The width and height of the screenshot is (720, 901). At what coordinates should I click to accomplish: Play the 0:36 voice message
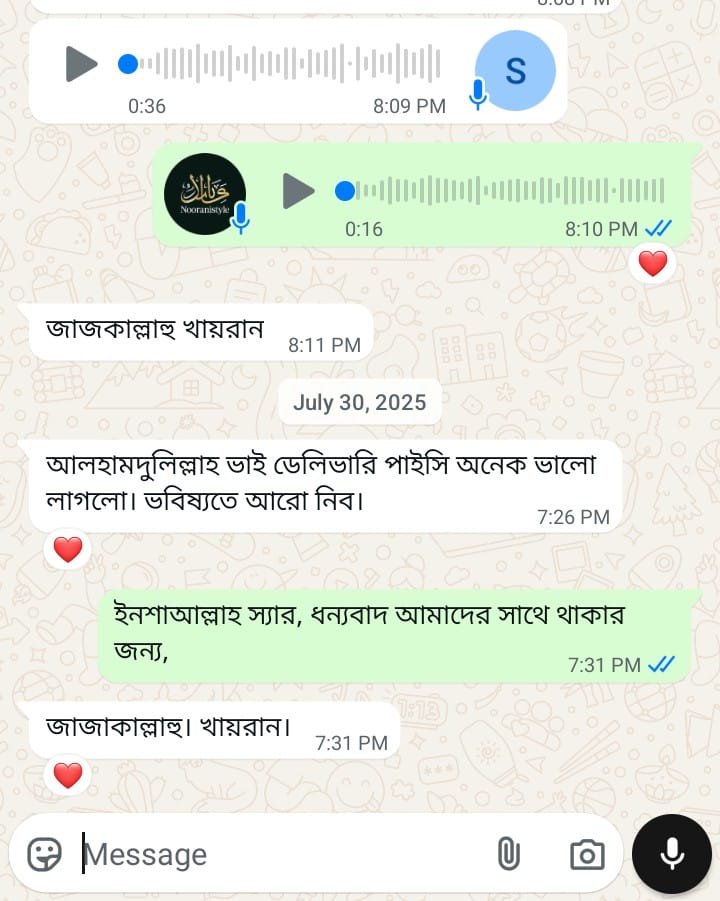81,65
